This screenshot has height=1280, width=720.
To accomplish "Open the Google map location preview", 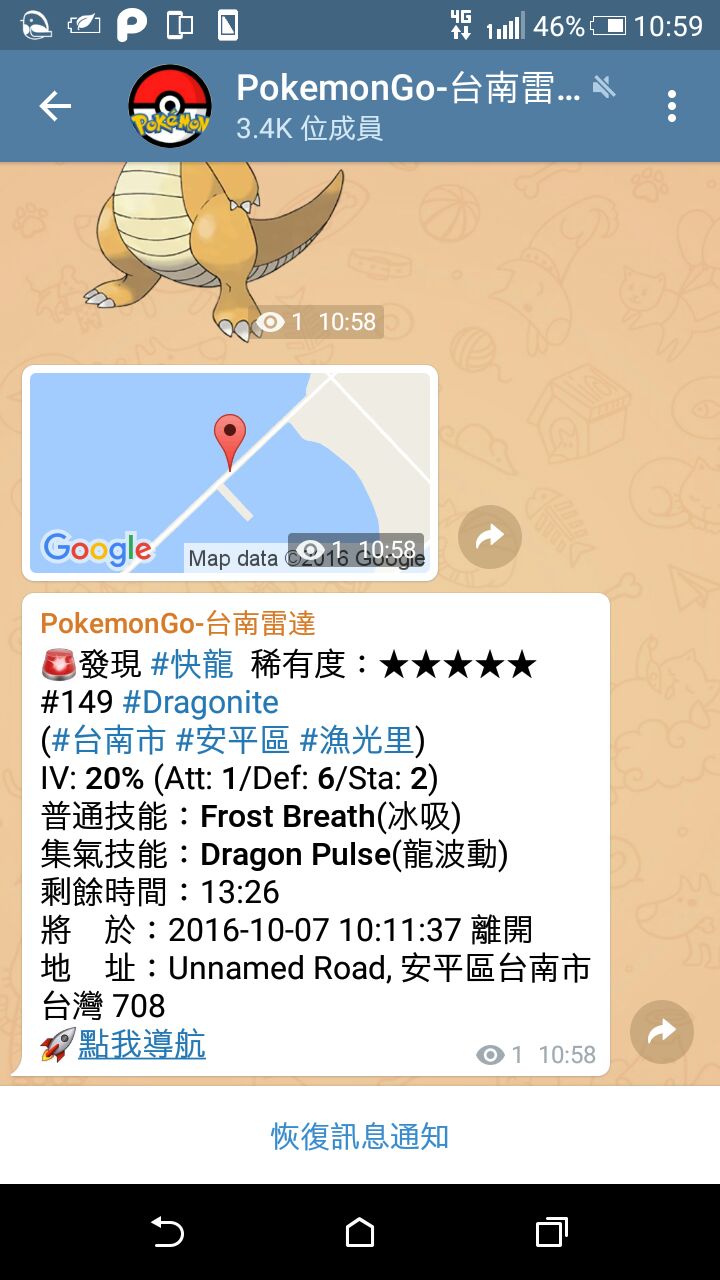I will pos(230,473).
